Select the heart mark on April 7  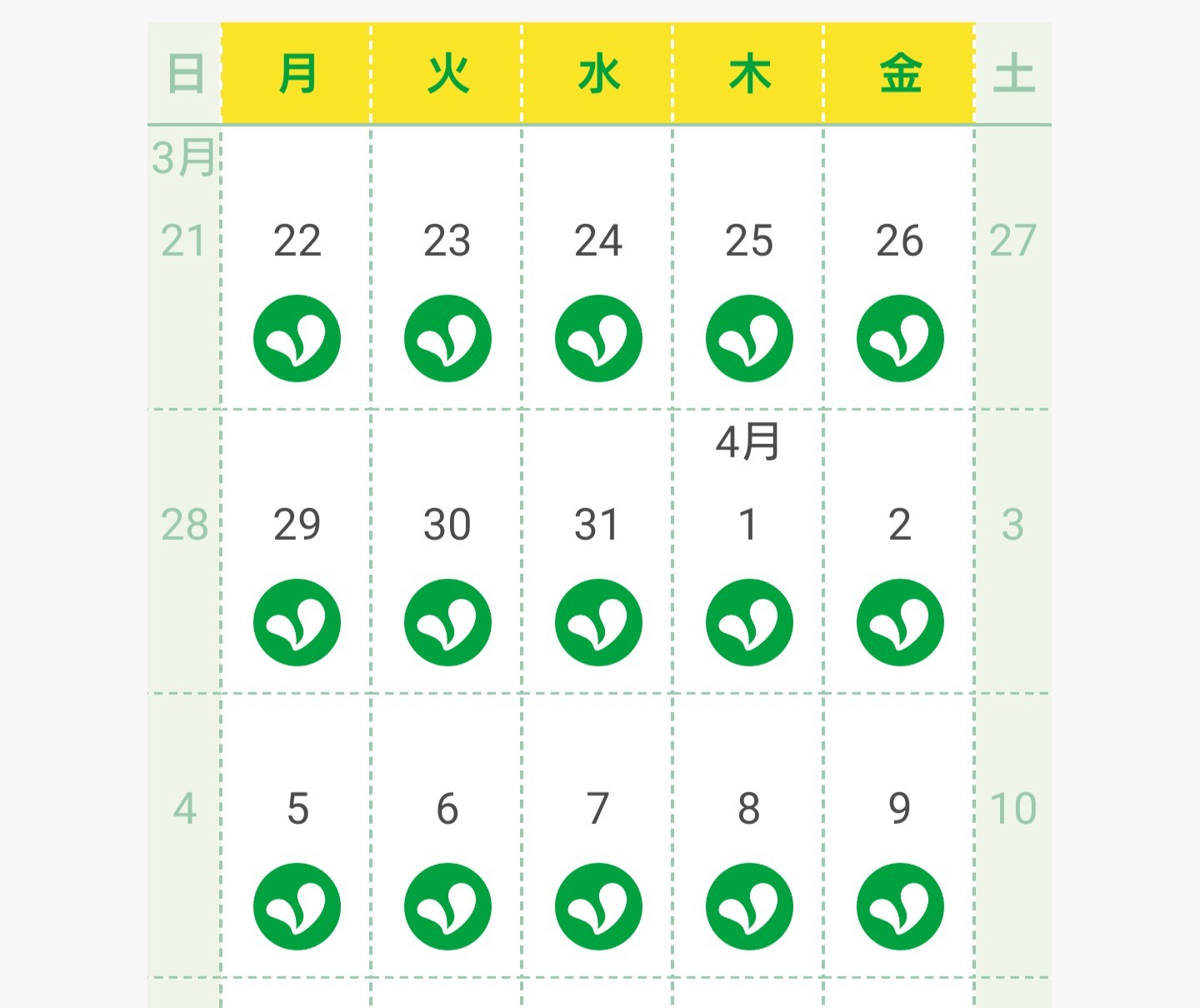click(598, 906)
